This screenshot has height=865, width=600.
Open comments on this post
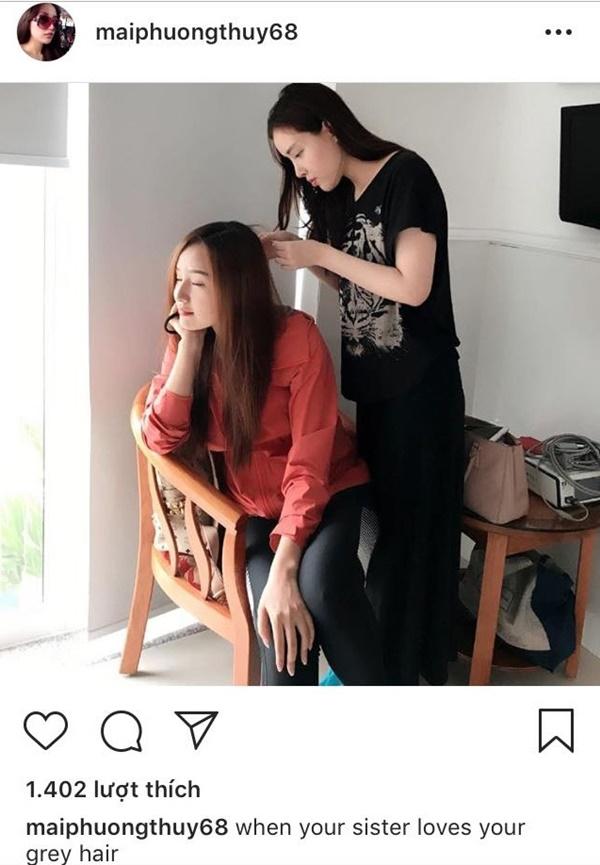121,732
